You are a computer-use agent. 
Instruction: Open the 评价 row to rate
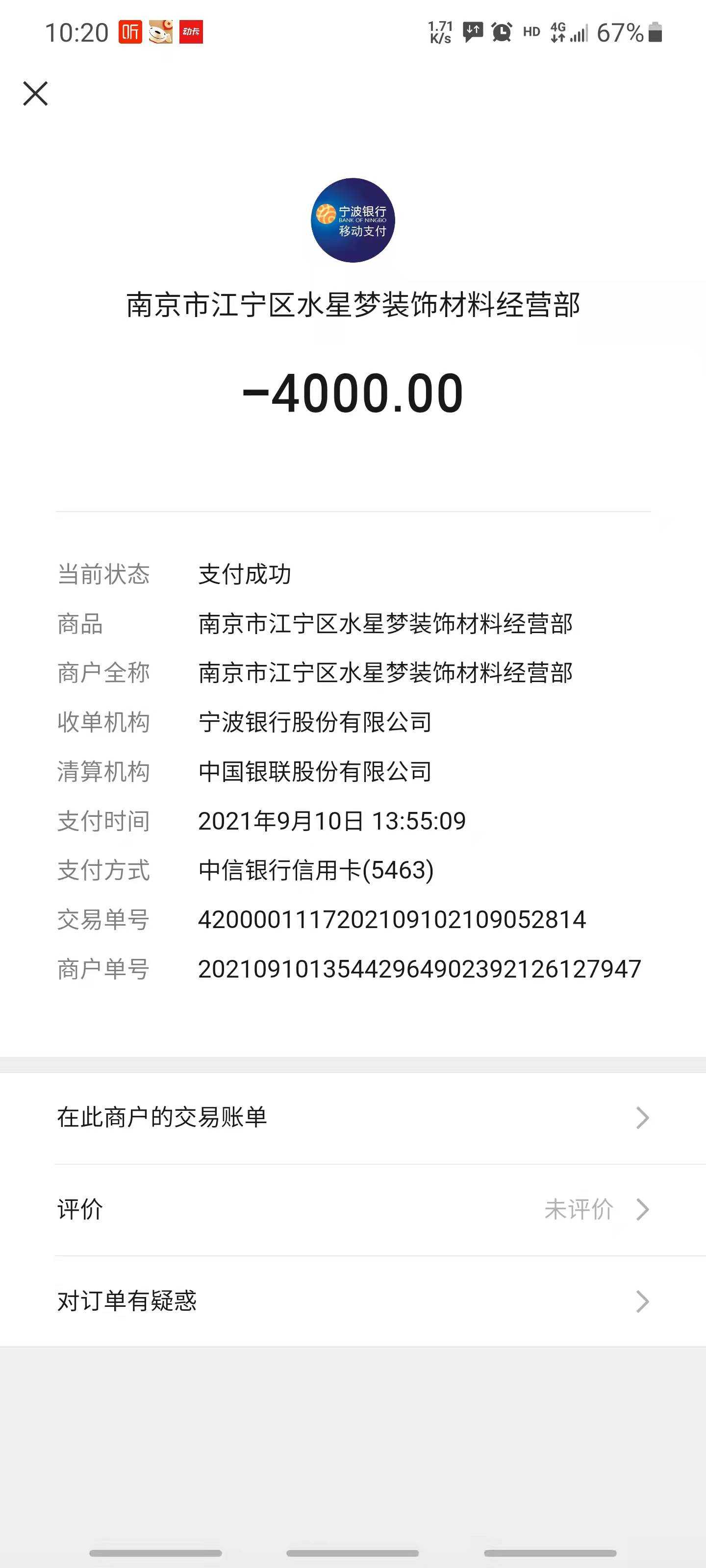(x=353, y=1209)
